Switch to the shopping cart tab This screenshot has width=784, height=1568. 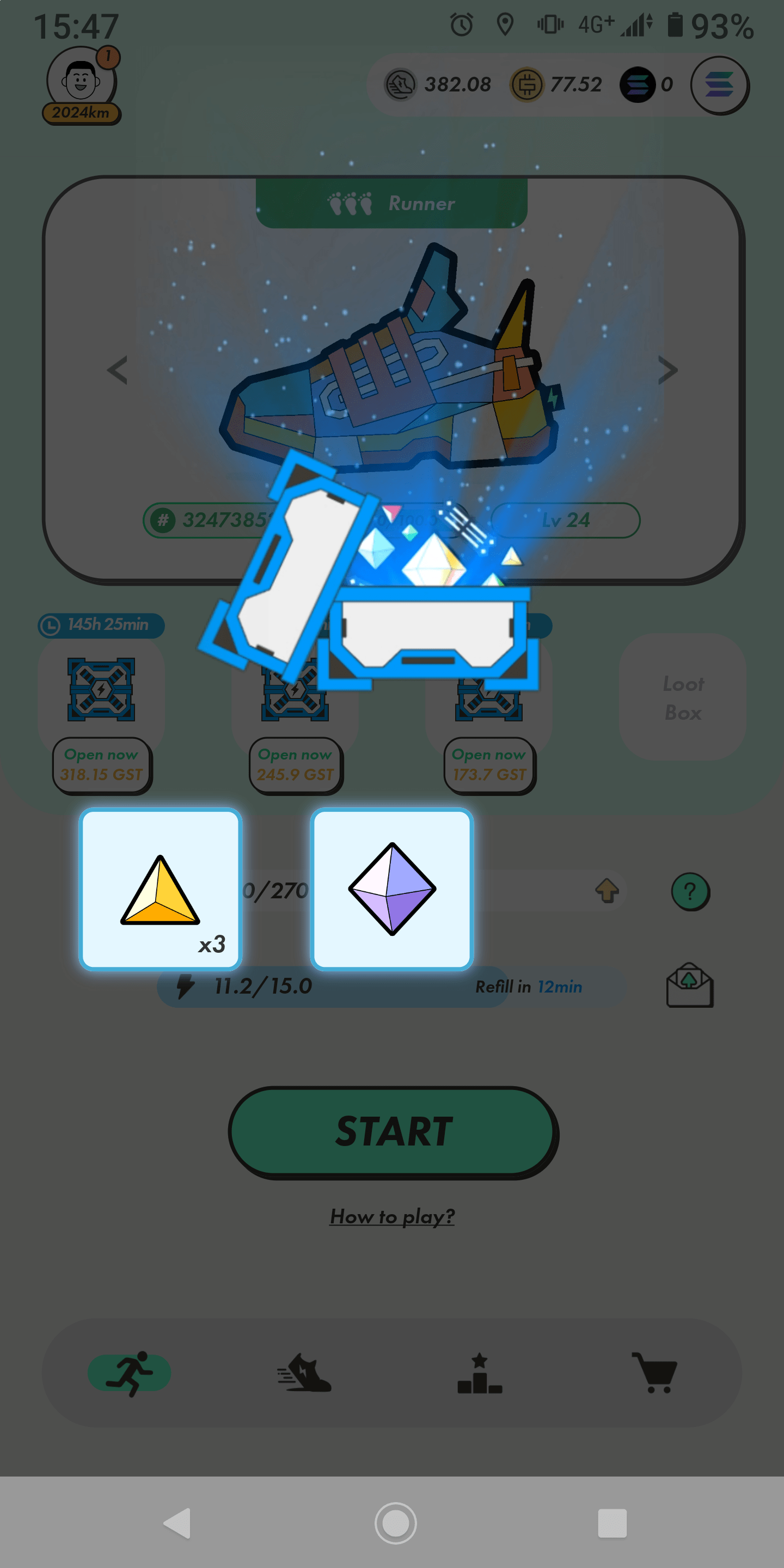point(654,1373)
